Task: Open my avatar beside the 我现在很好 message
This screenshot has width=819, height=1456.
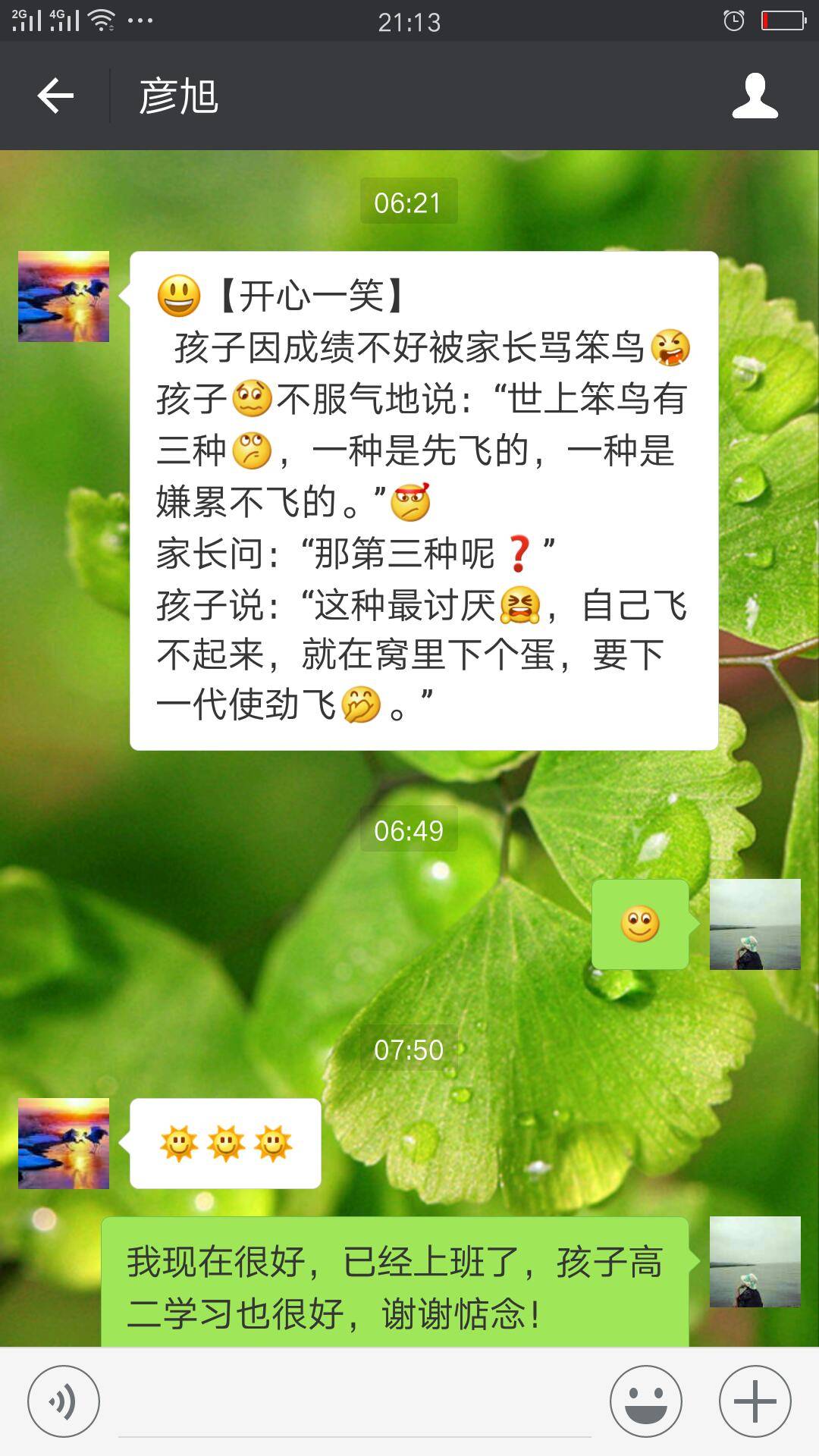Action: coord(755,1262)
